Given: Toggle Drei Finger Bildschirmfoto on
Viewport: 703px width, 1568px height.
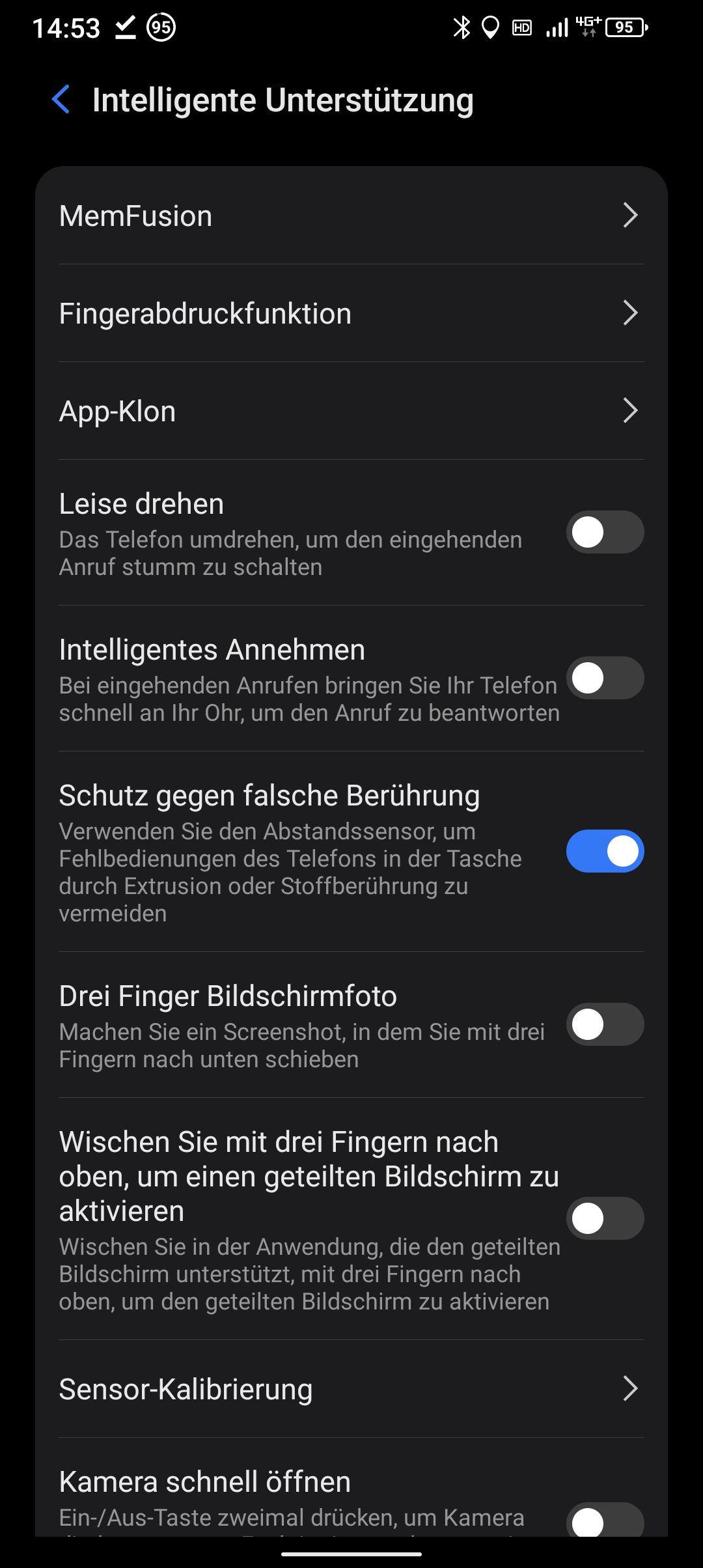Looking at the screenshot, I should [605, 1024].
